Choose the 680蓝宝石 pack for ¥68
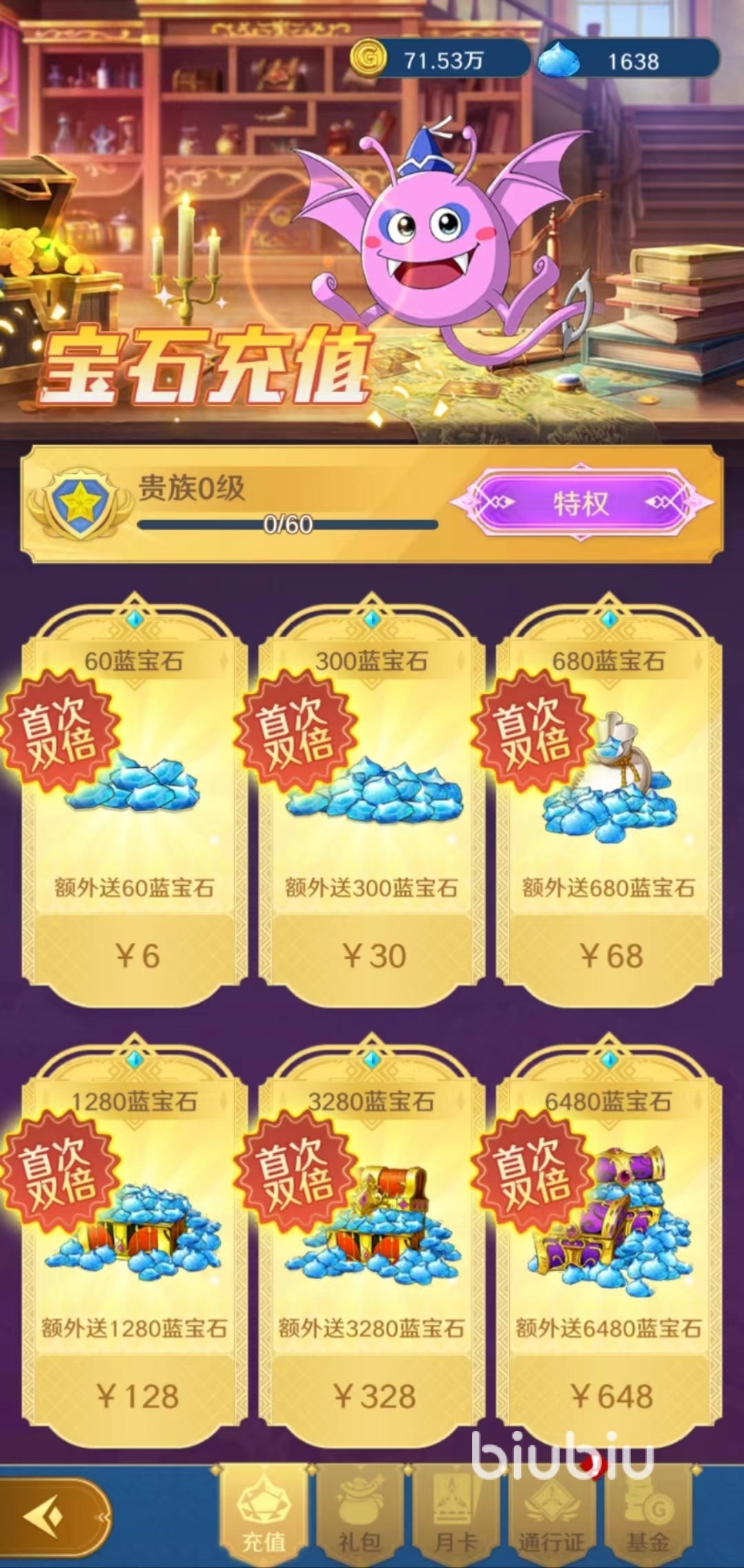744x1568 pixels. pos(609,955)
